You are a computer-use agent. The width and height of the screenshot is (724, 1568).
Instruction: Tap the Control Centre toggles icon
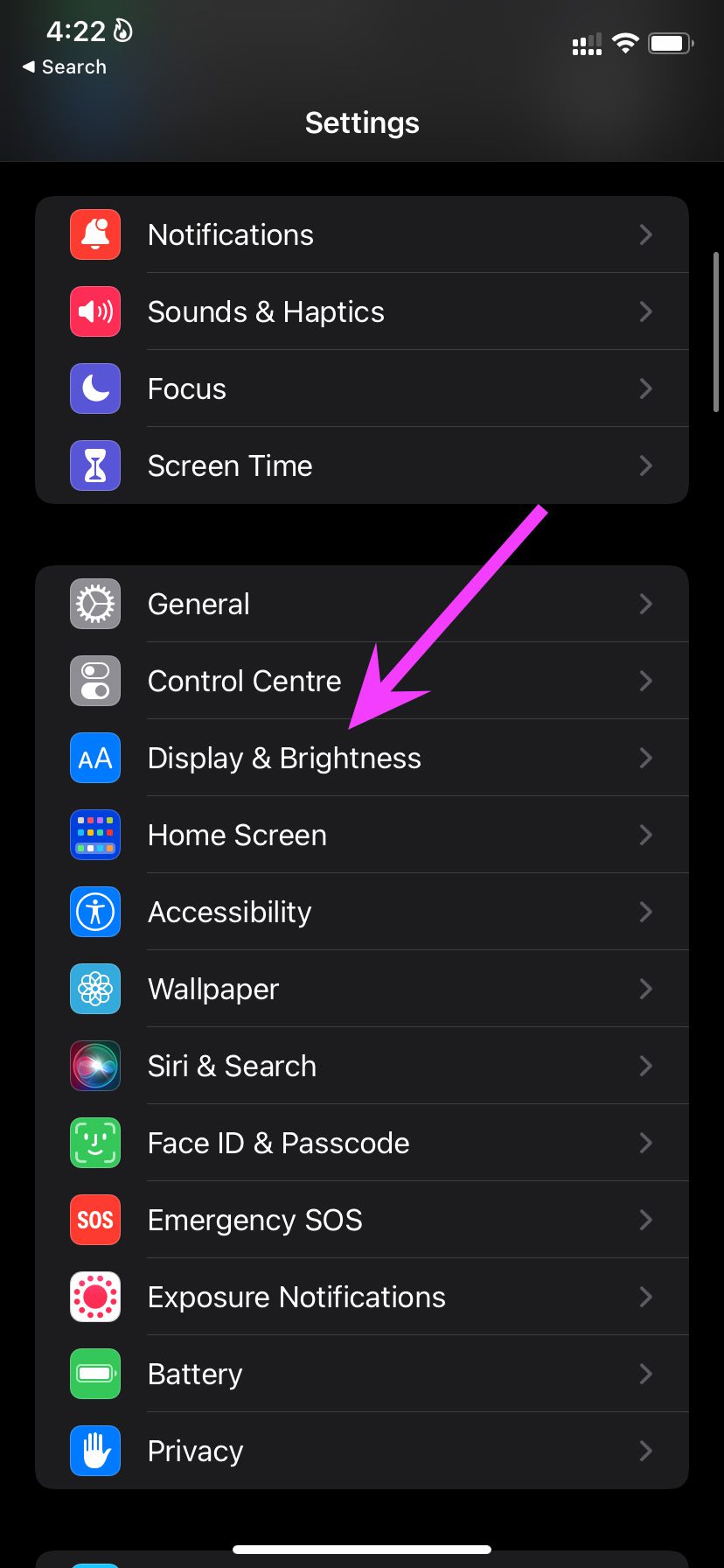click(x=94, y=681)
